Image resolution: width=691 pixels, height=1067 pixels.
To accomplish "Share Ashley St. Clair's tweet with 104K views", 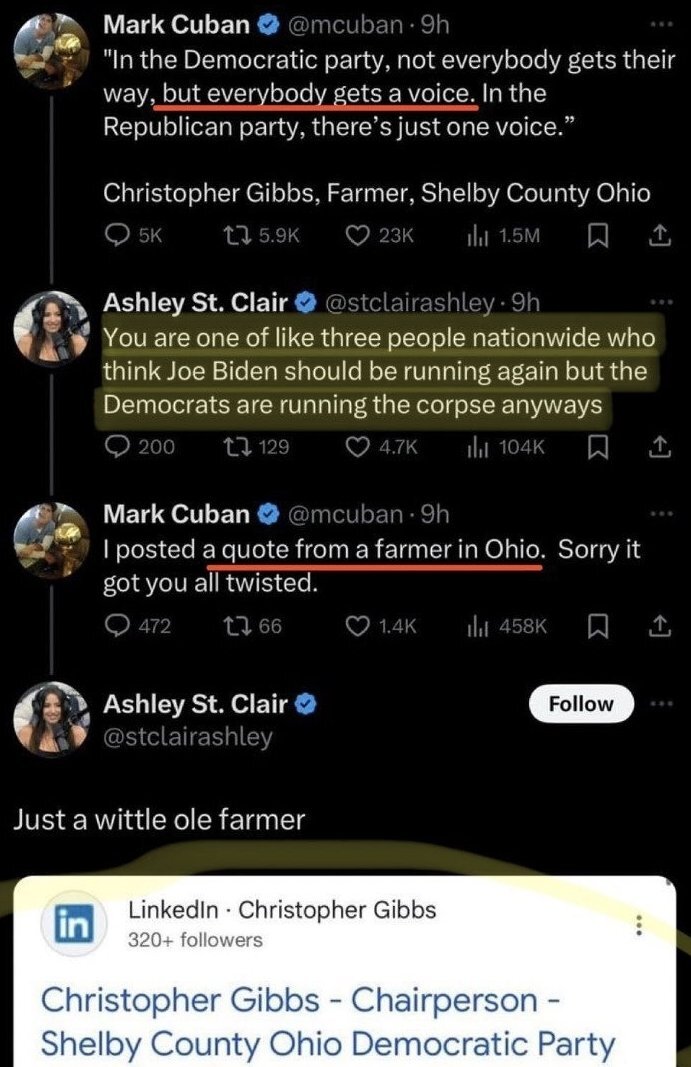I will pos(658,447).
